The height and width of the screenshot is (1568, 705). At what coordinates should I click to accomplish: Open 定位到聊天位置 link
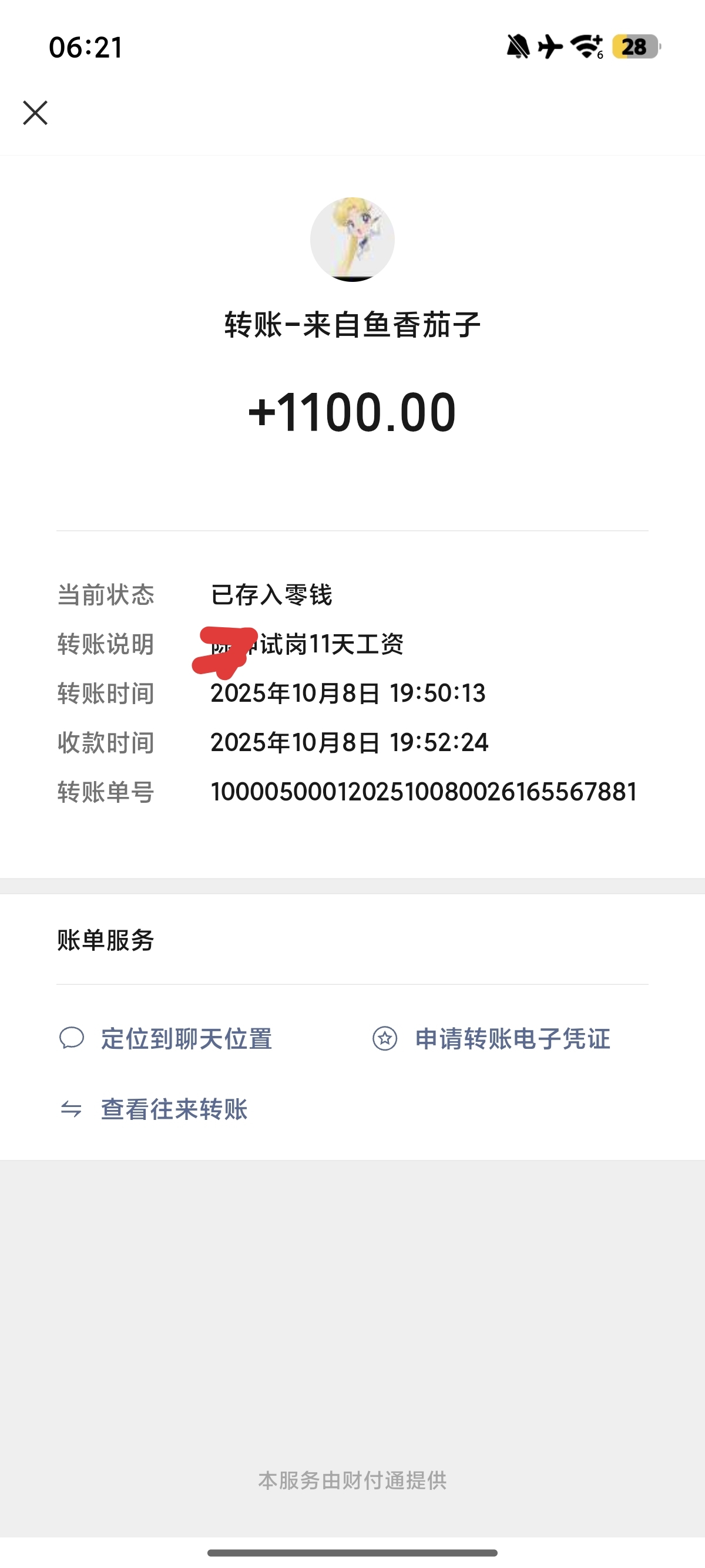tap(186, 1038)
